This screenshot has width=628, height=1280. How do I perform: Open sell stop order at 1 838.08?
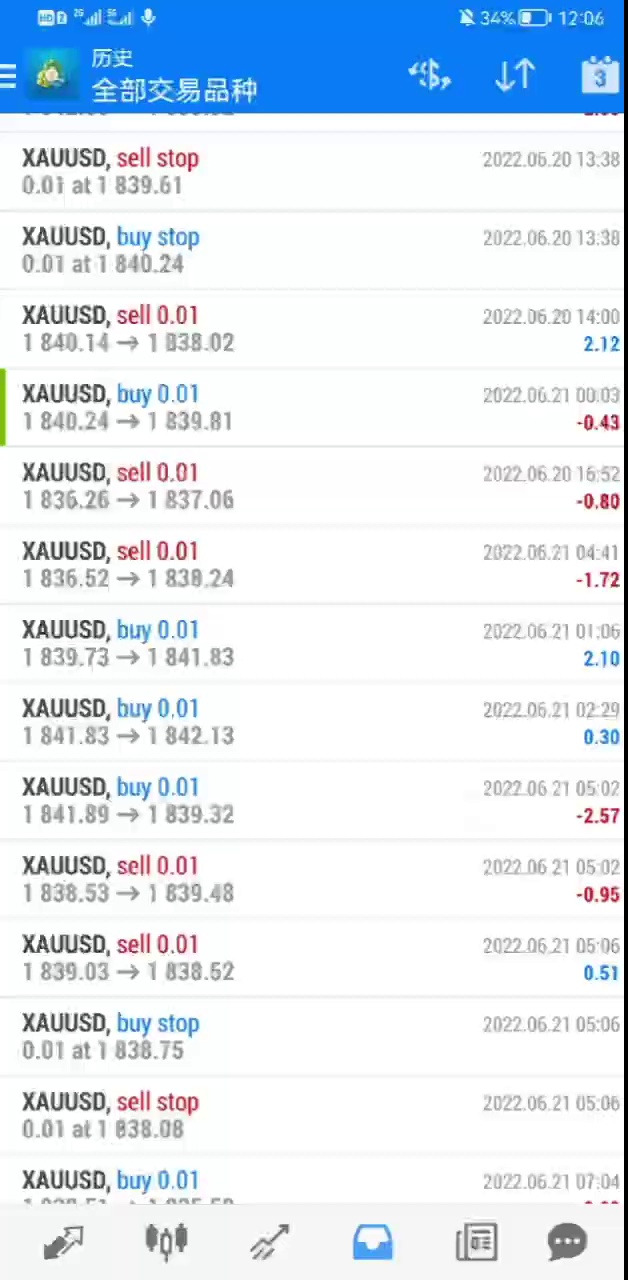click(314, 1116)
